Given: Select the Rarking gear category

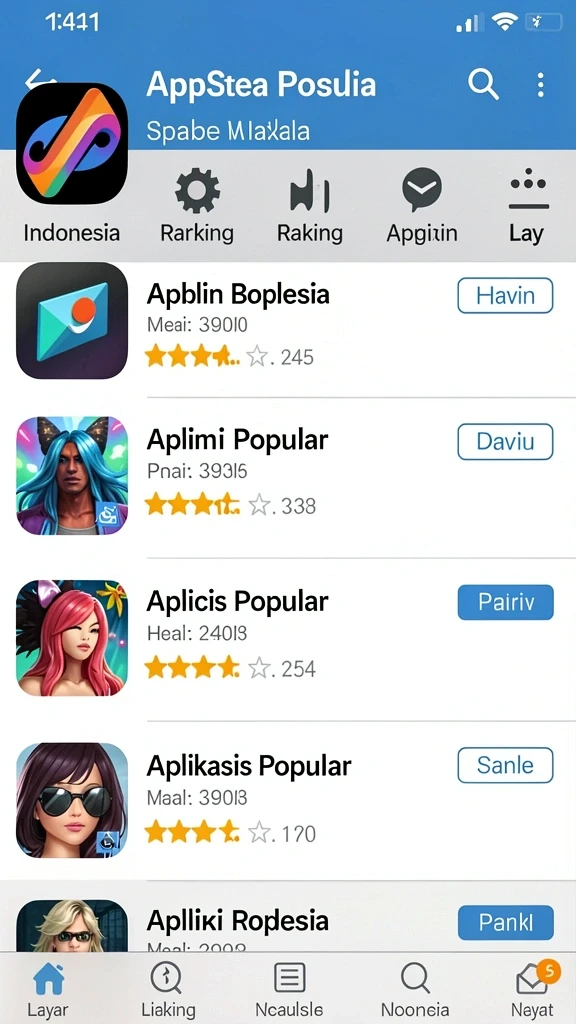Looking at the screenshot, I should pyautogui.click(x=197, y=206).
